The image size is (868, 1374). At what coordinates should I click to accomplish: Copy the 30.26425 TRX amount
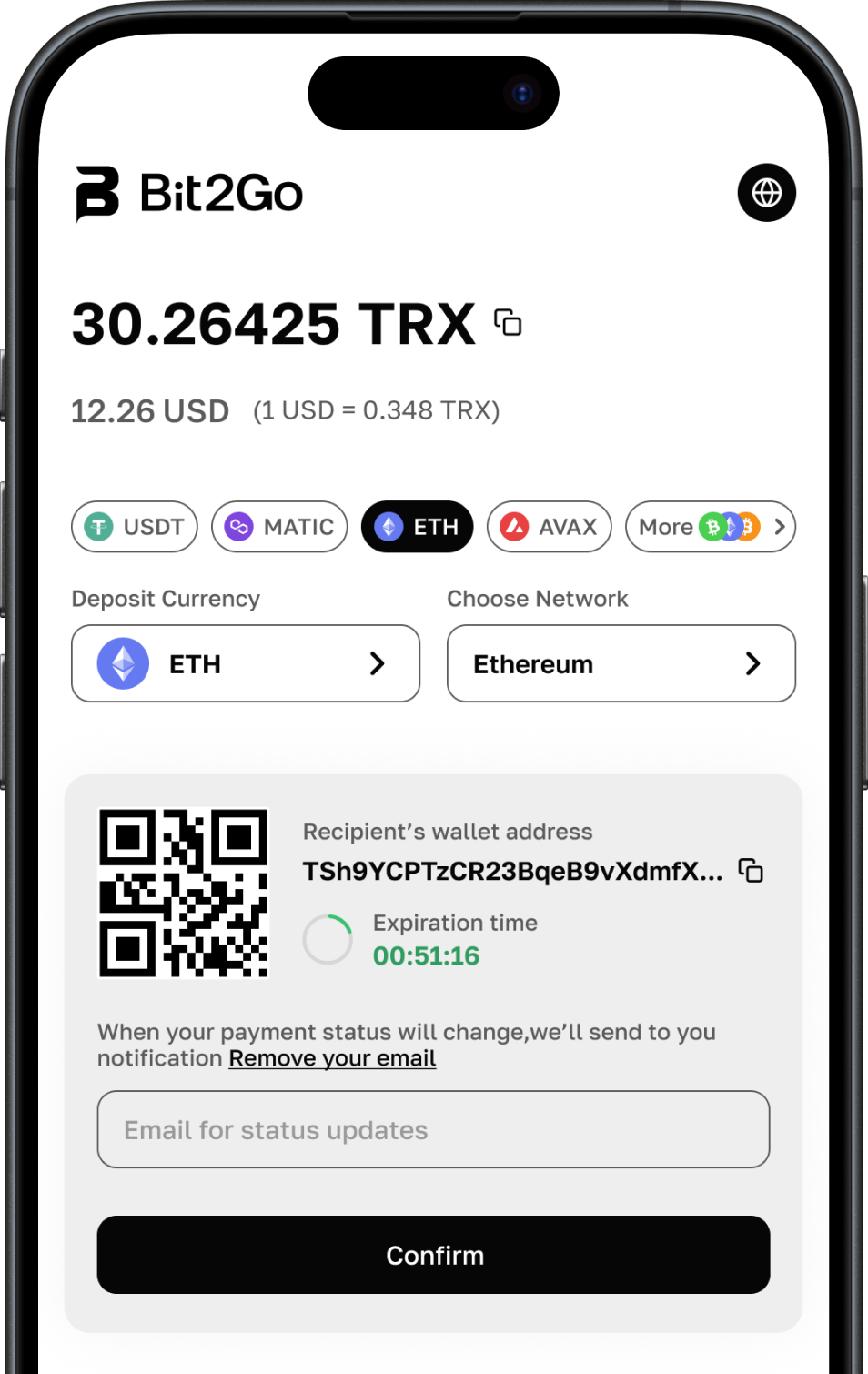[508, 322]
